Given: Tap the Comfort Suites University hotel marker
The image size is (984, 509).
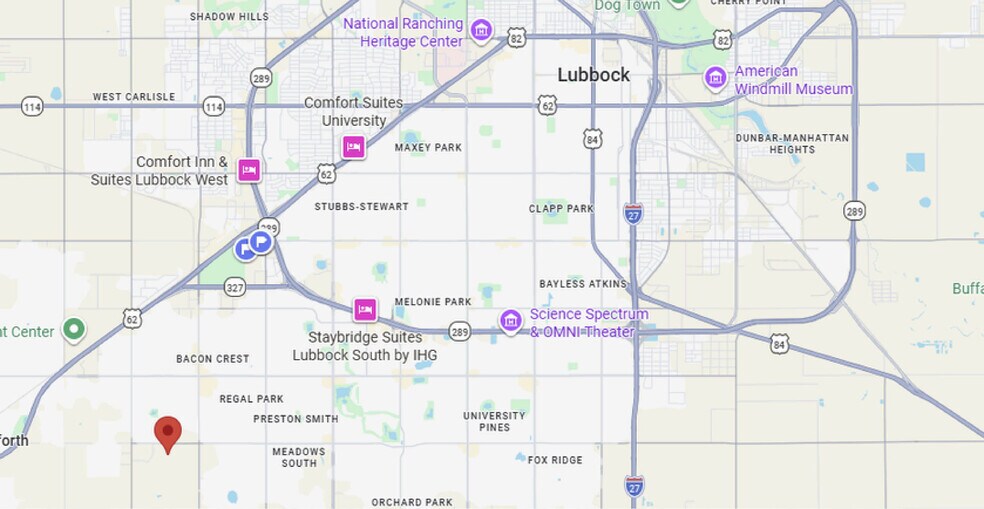Looking at the screenshot, I should [353, 147].
